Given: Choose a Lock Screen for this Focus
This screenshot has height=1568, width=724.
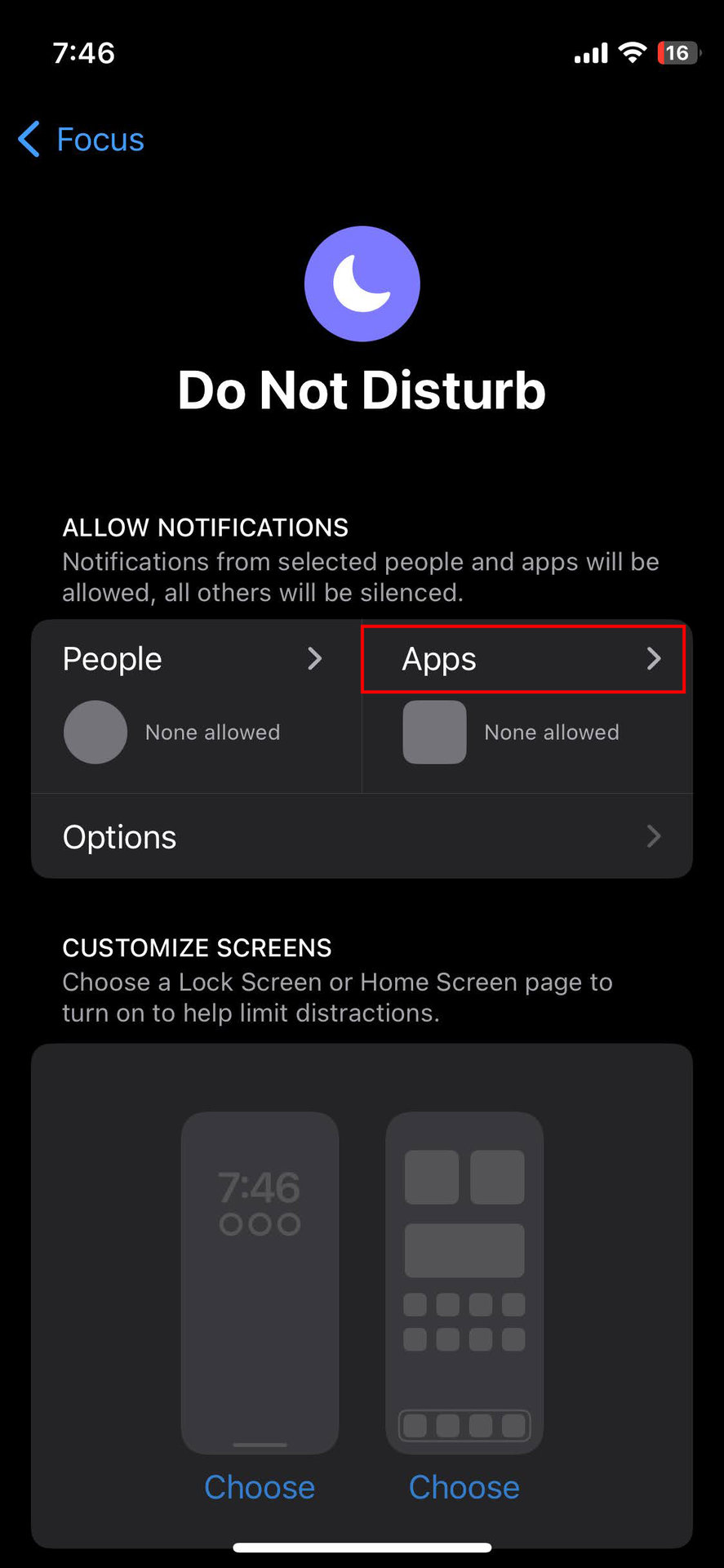Looking at the screenshot, I should coord(260,1487).
